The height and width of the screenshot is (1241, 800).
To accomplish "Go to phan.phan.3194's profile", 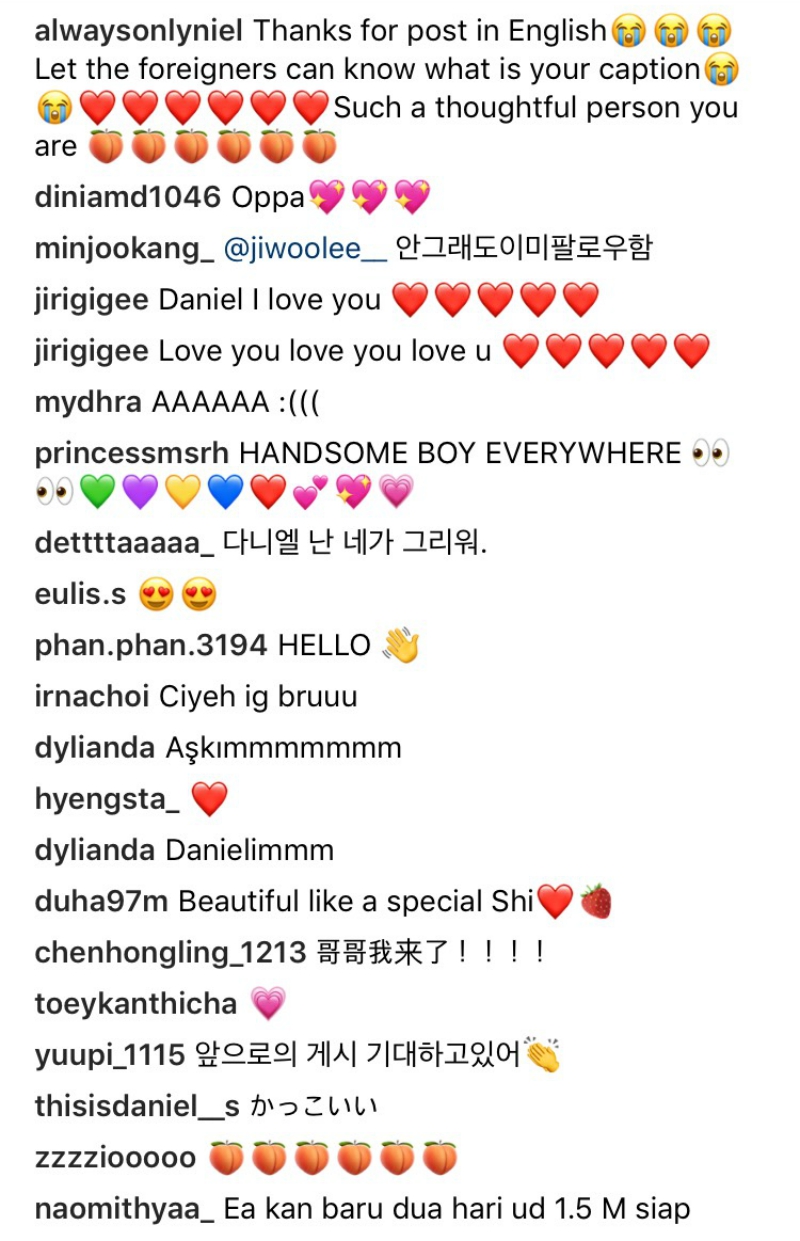I will pyautogui.click(x=150, y=645).
